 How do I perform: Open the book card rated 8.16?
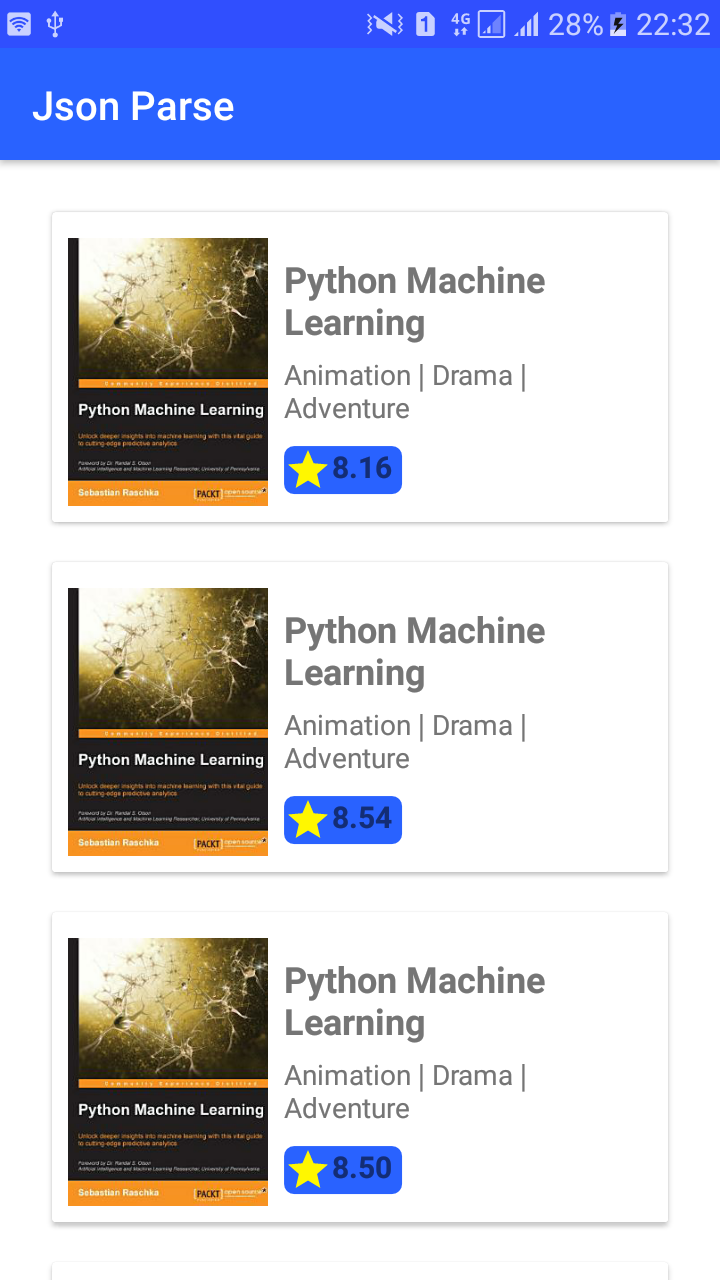(360, 367)
